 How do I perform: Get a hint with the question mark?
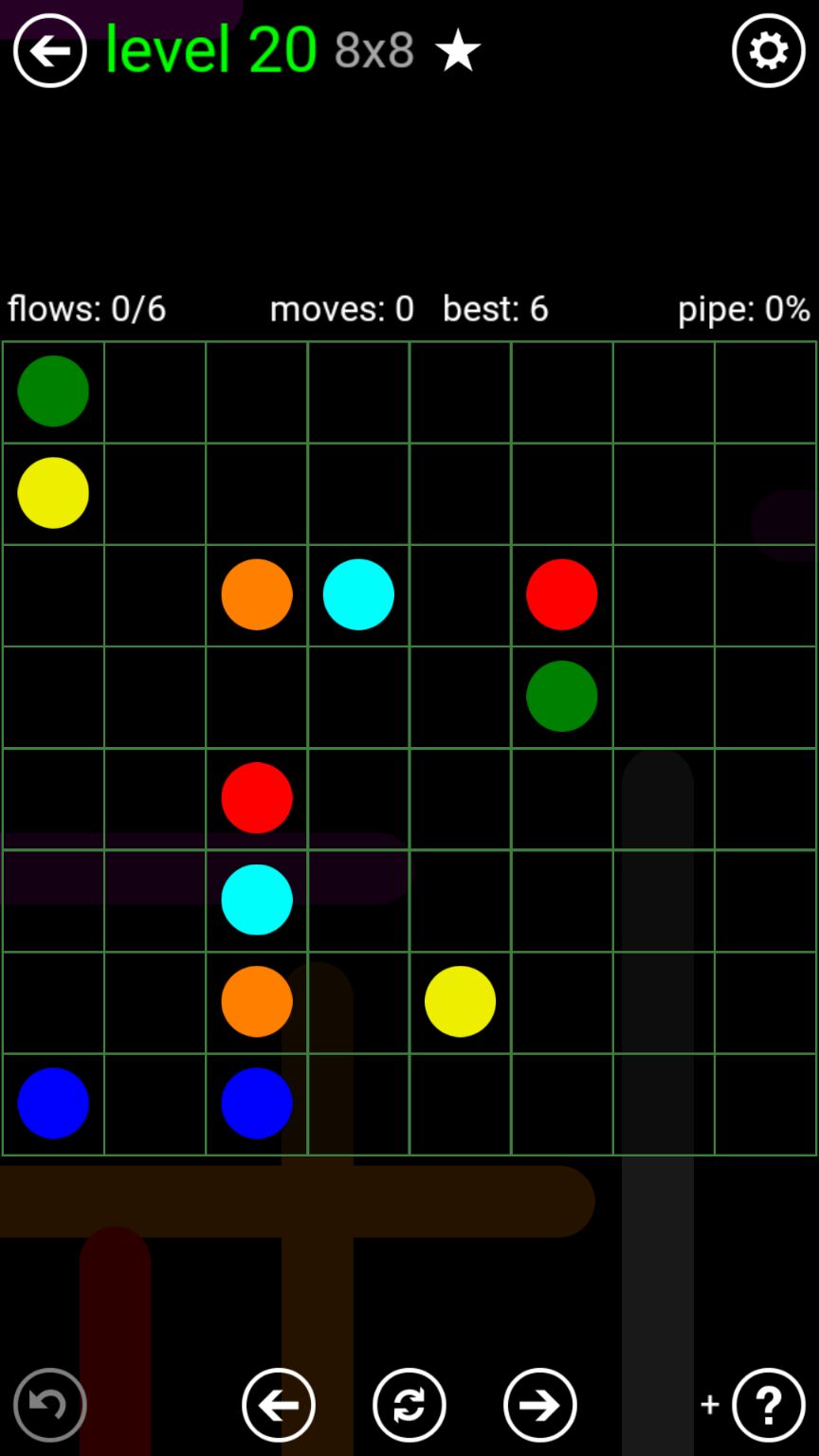768,1405
